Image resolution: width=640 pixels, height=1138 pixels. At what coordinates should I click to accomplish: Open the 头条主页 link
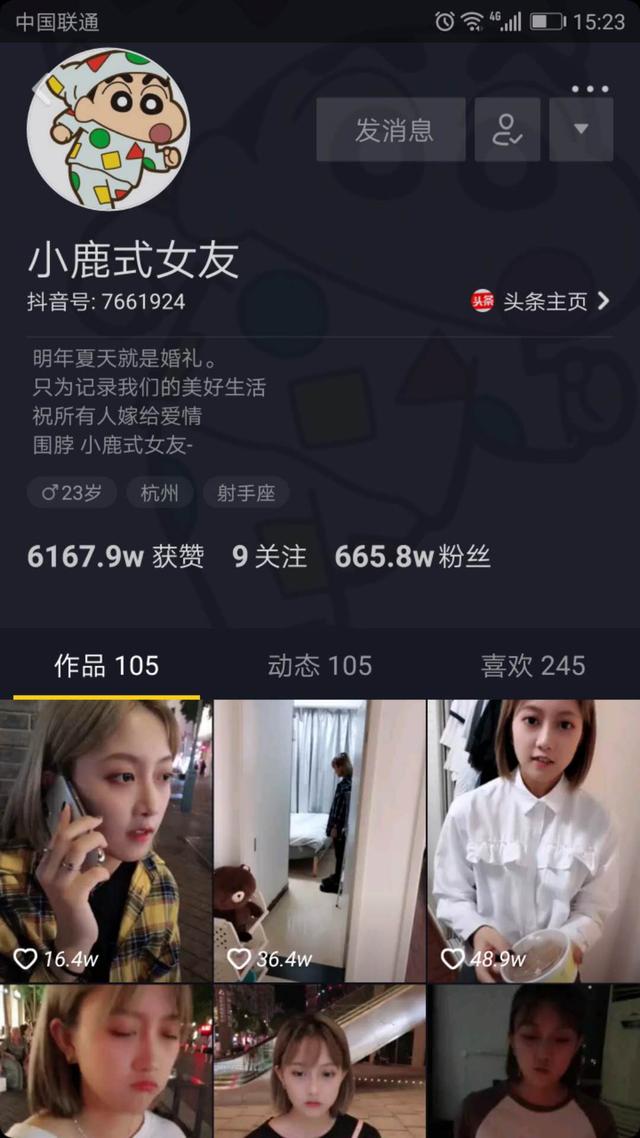click(x=541, y=301)
